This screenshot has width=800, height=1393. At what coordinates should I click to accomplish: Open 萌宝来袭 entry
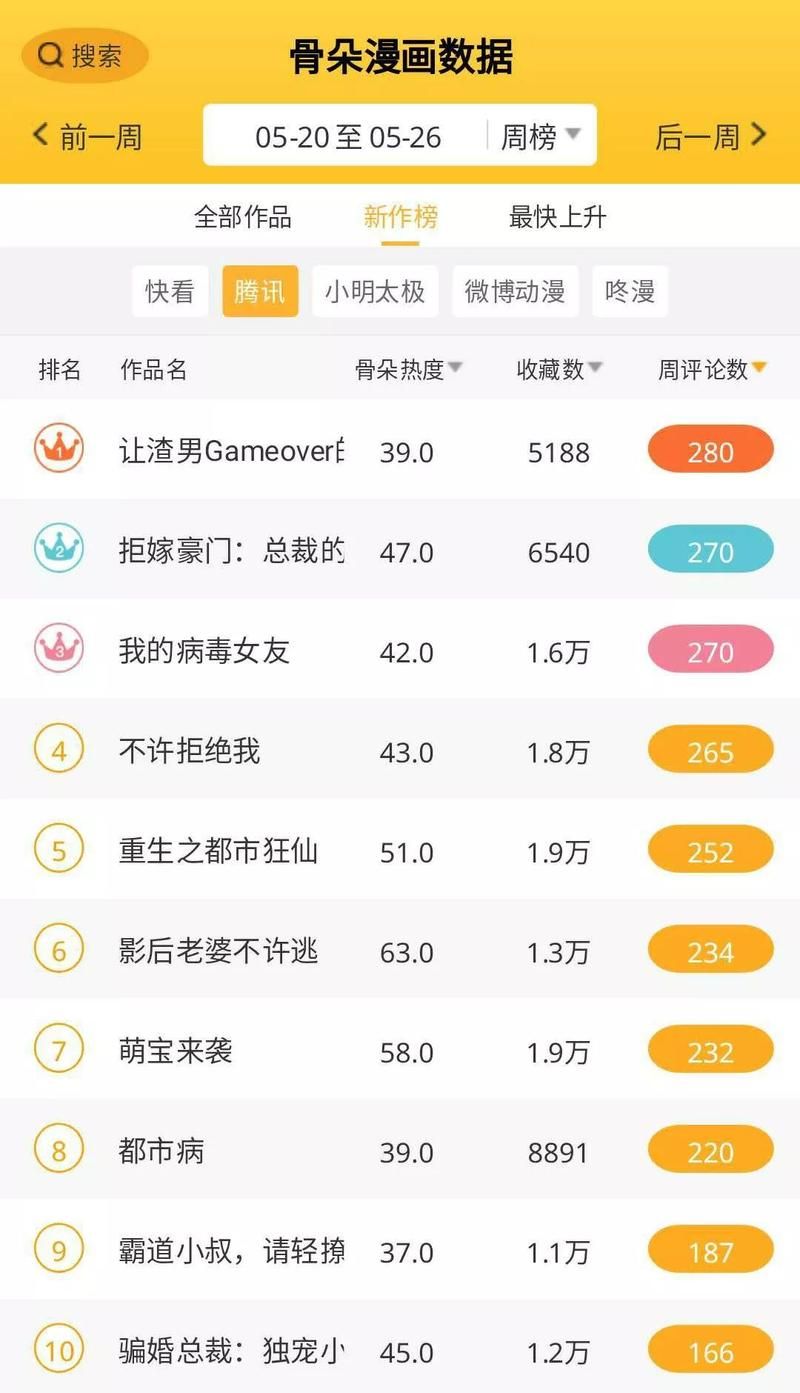[x=175, y=1051]
